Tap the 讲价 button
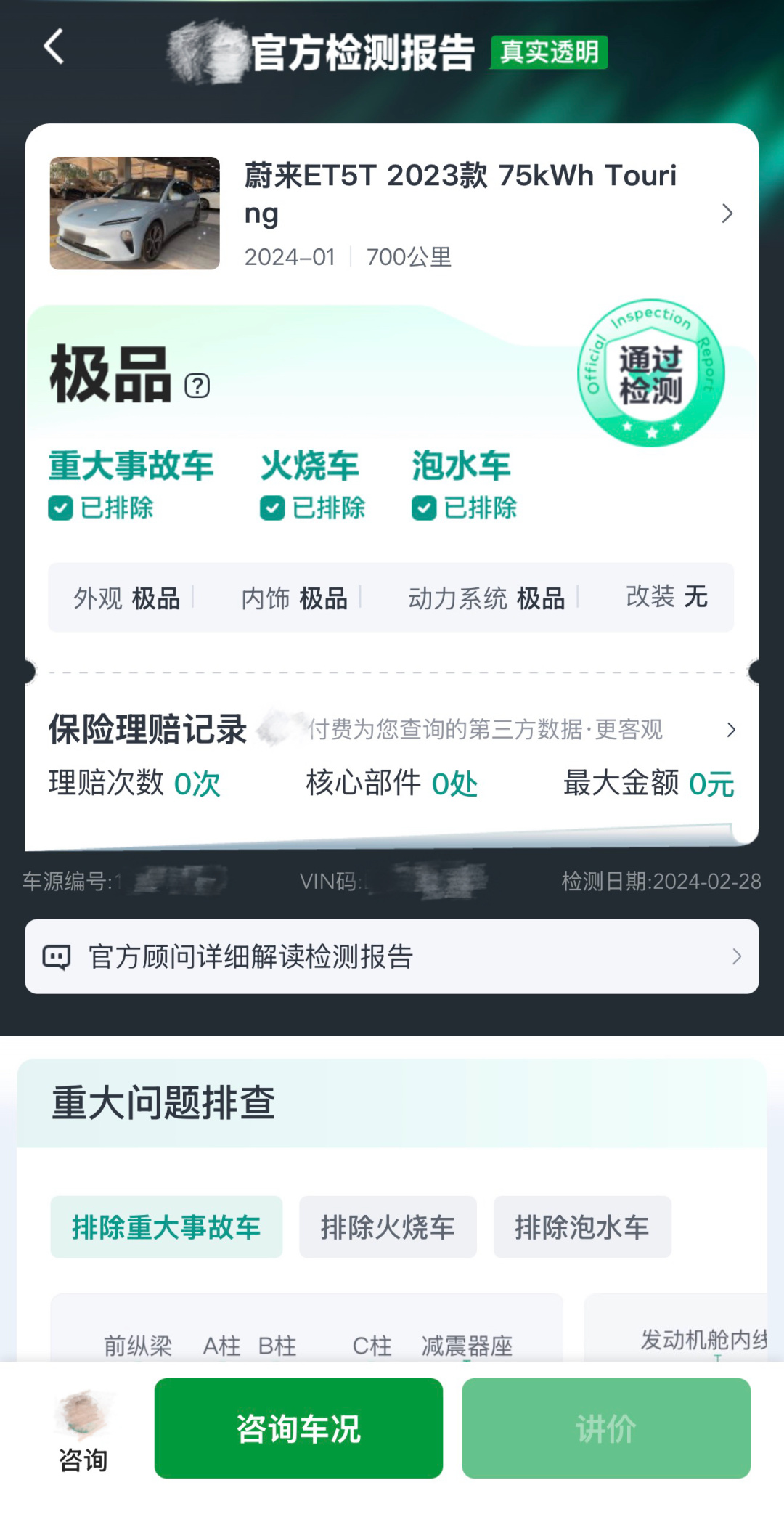 (606, 1428)
